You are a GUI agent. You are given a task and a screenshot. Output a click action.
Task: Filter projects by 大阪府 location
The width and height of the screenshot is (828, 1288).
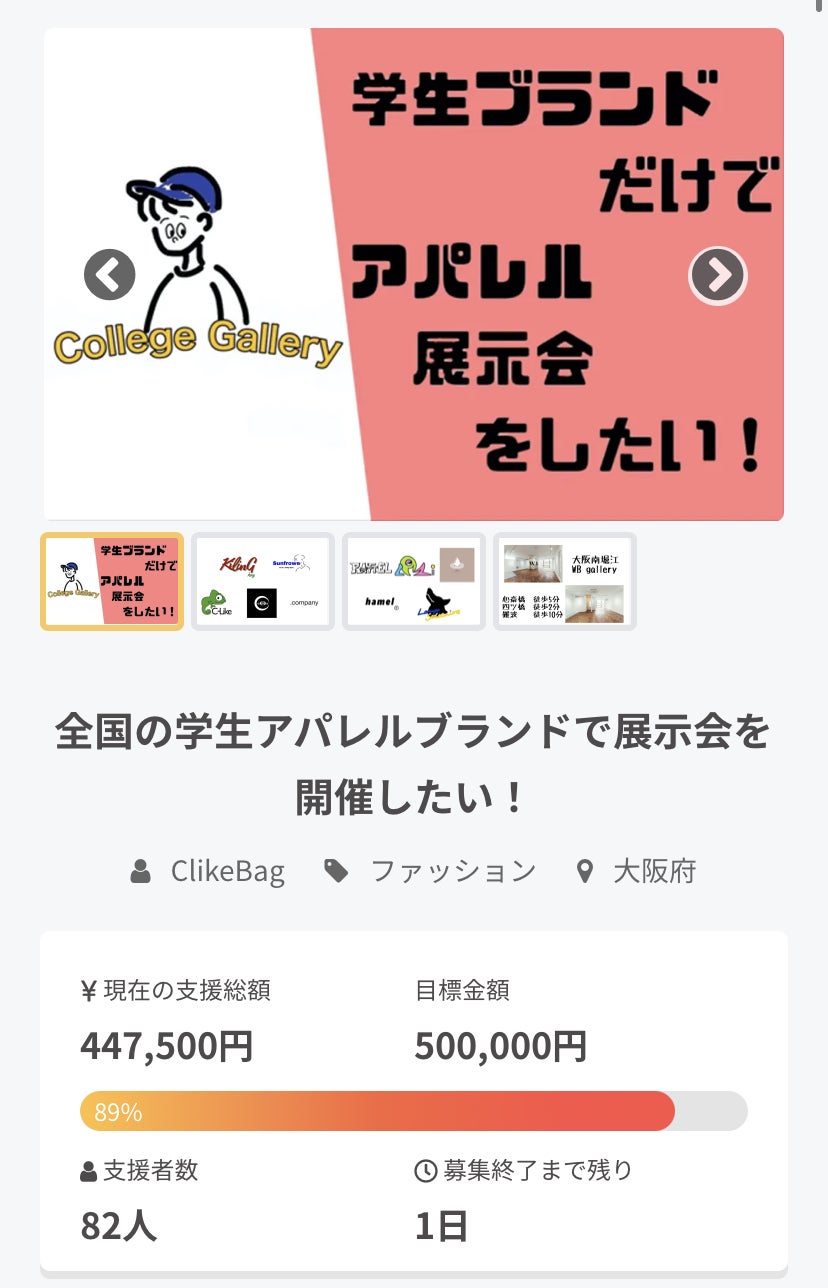click(x=653, y=871)
